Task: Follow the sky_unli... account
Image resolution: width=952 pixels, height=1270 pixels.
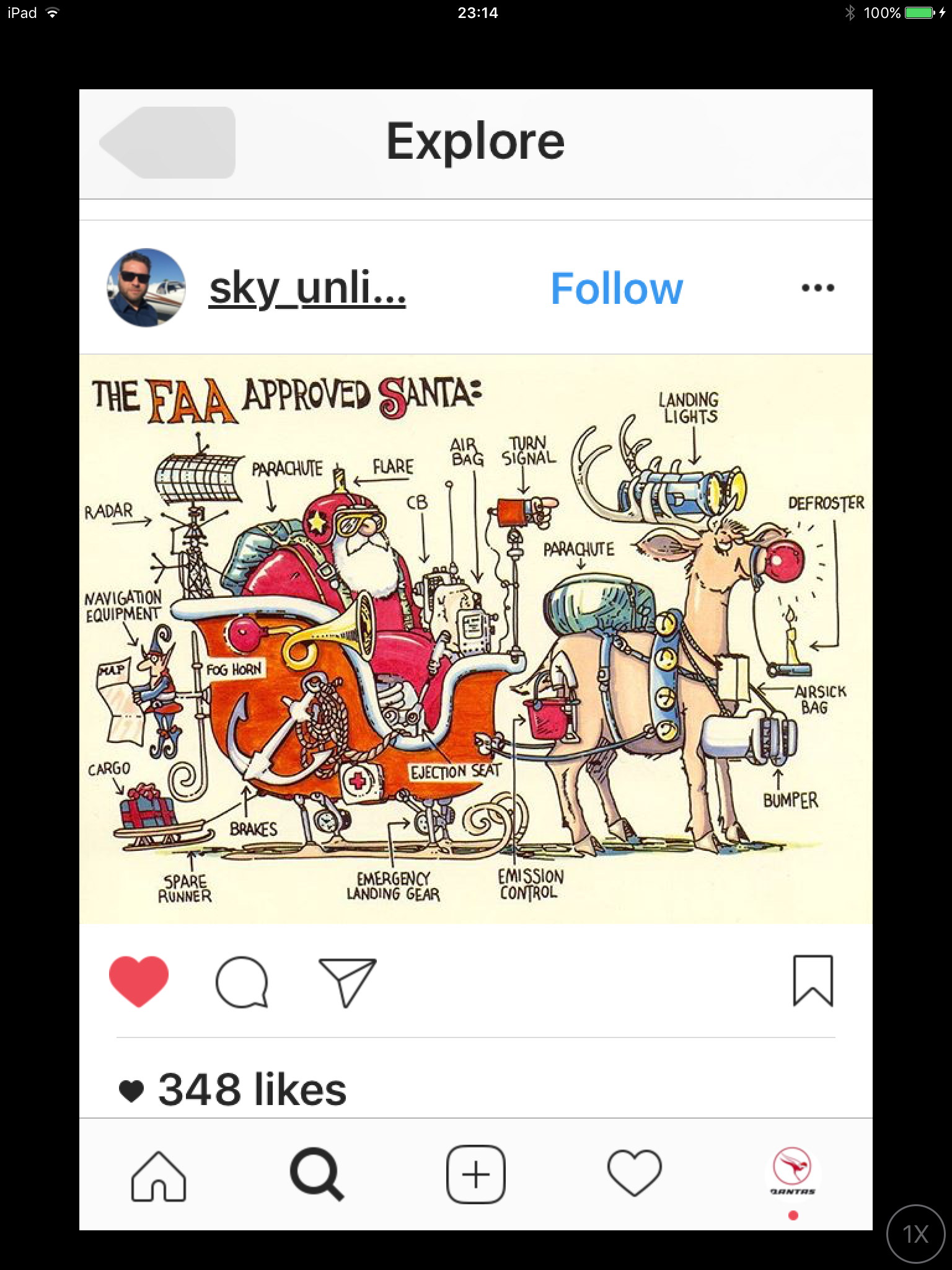Action: [x=617, y=289]
